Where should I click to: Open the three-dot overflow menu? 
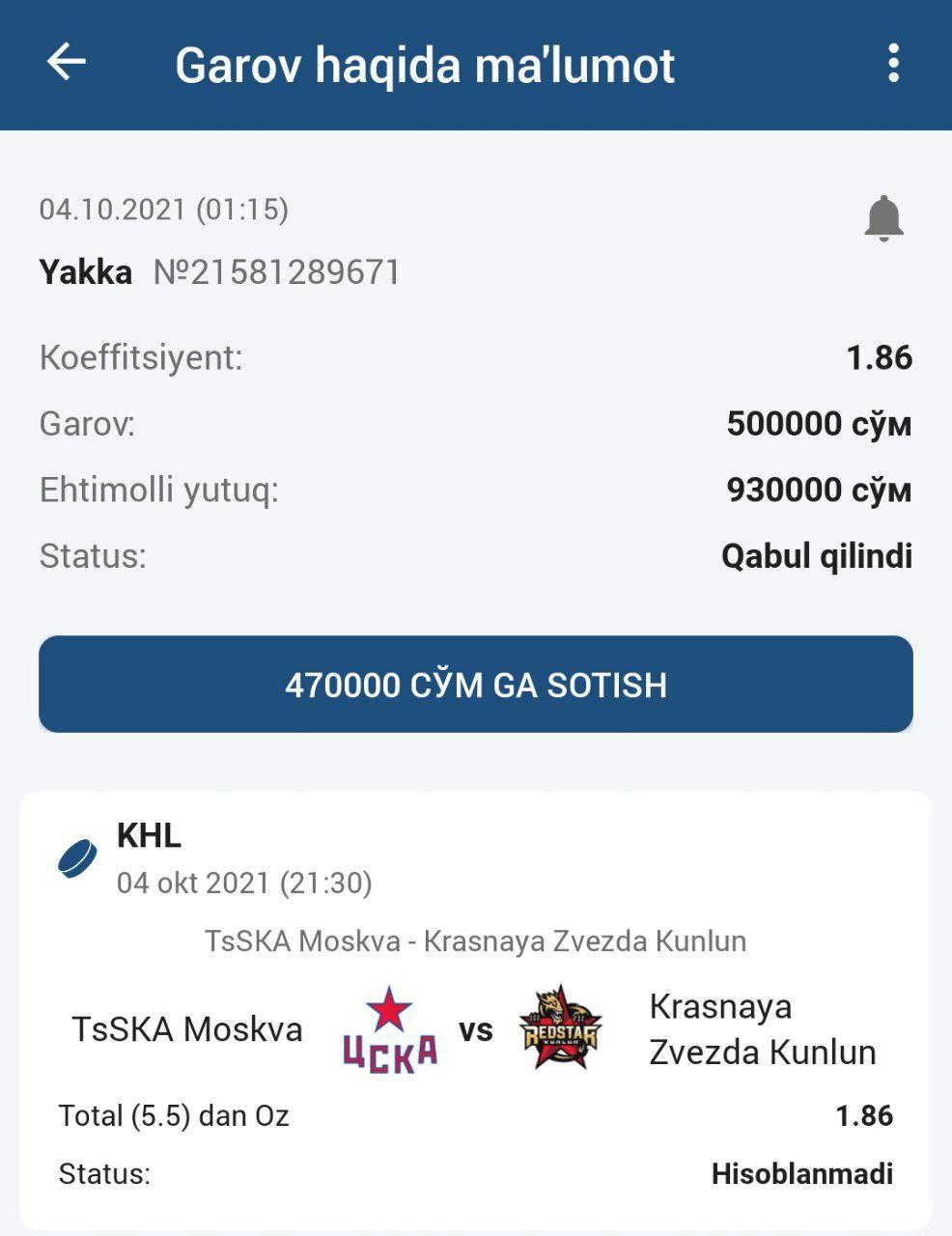893,64
